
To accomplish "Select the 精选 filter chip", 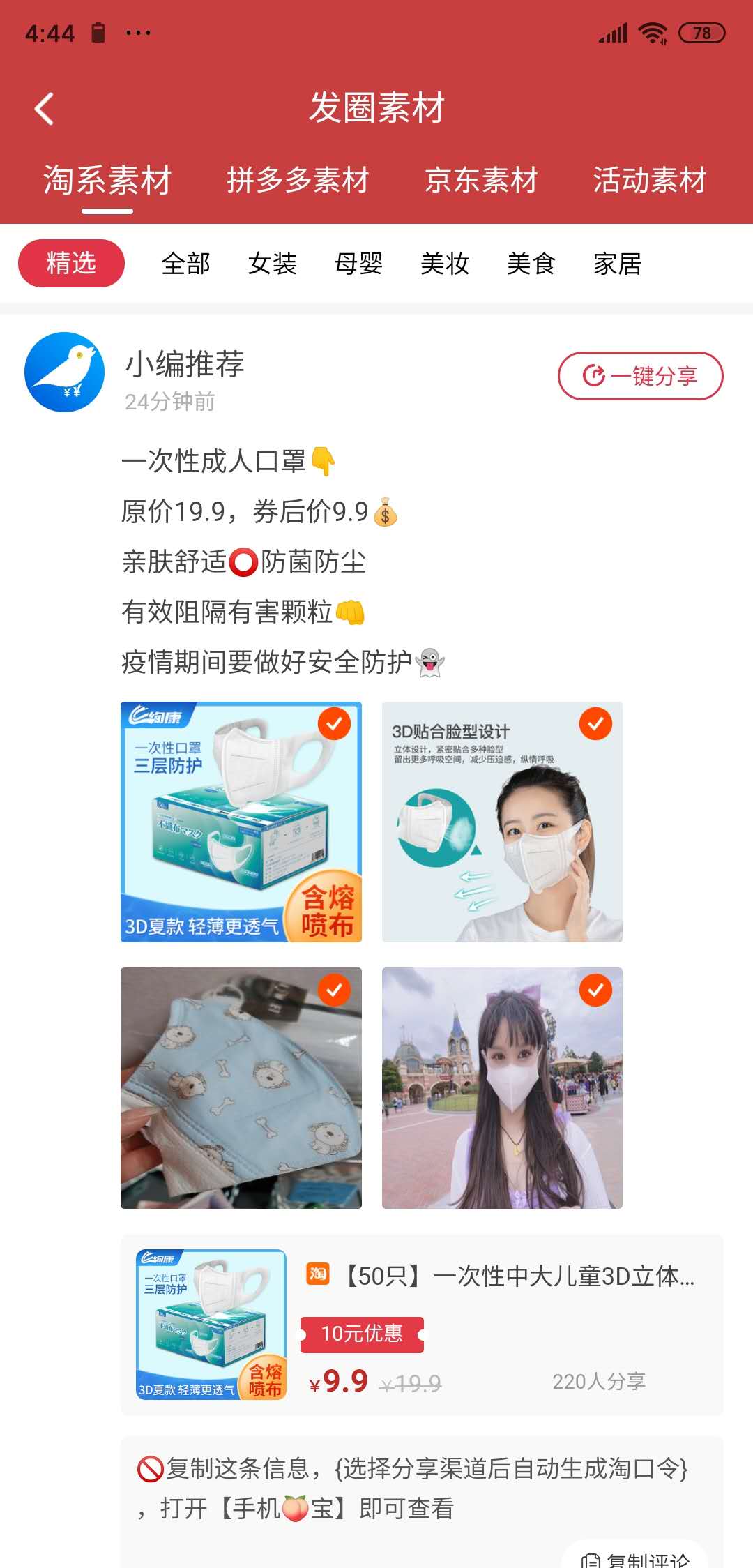I will [71, 264].
